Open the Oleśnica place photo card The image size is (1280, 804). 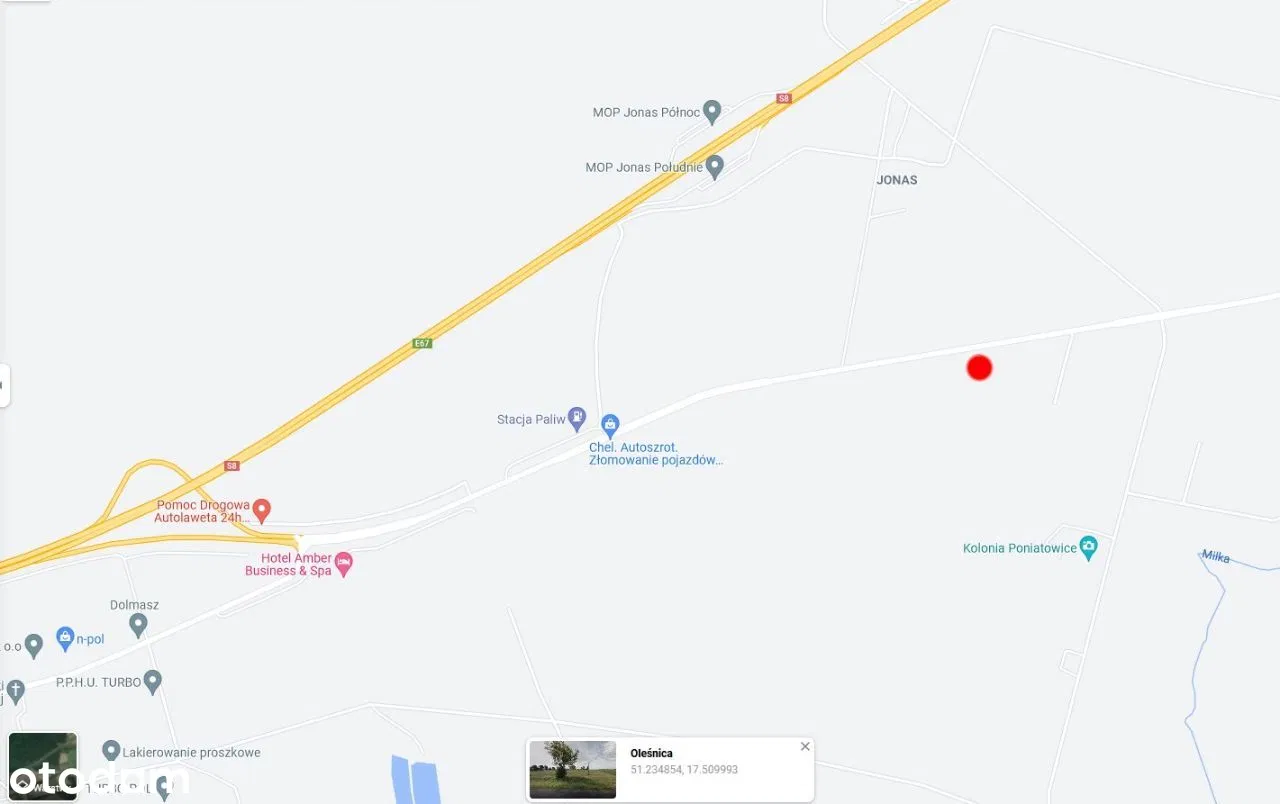pyautogui.click(x=572, y=769)
